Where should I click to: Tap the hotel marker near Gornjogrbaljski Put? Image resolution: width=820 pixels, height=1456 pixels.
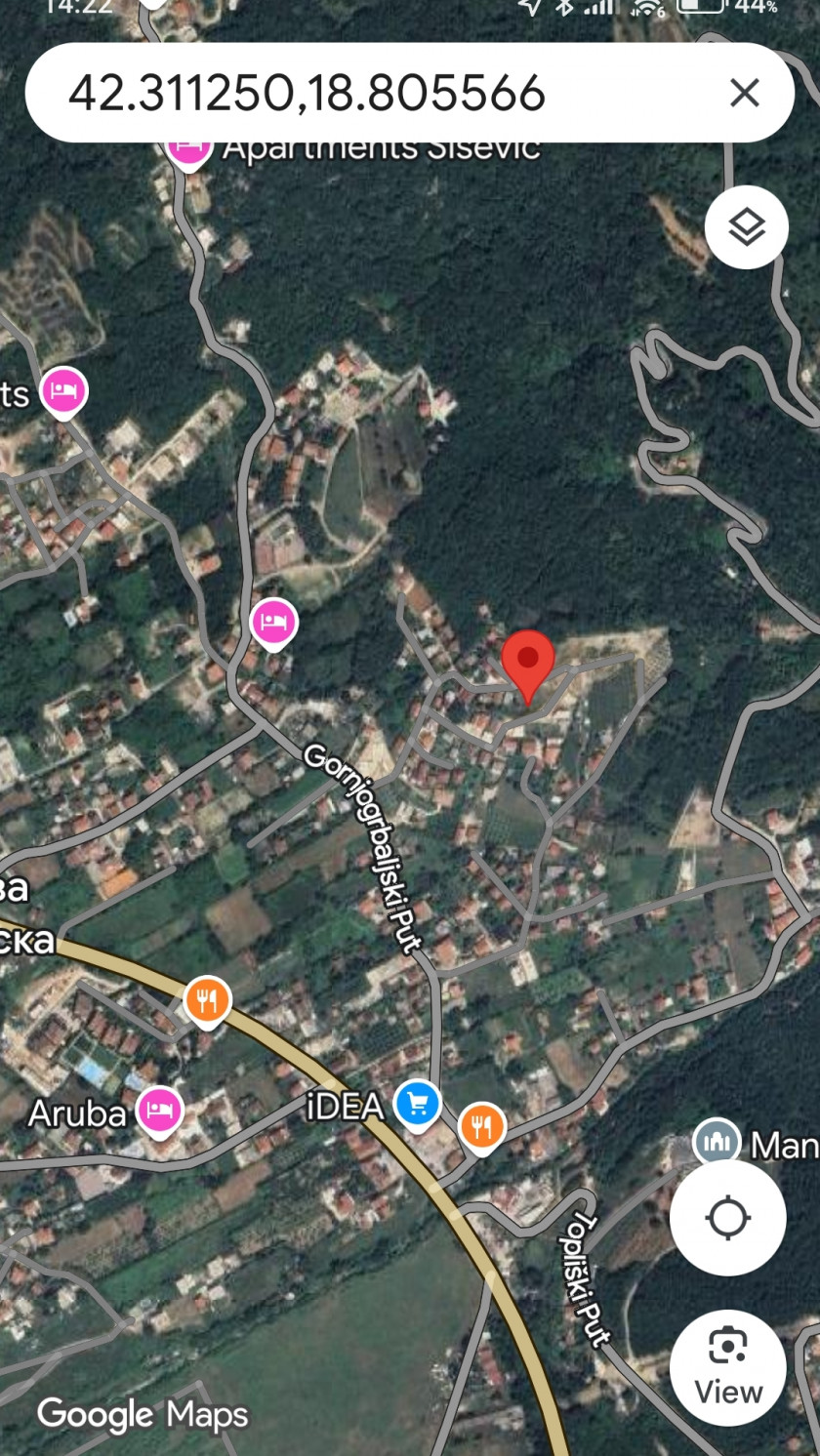(274, 623)
